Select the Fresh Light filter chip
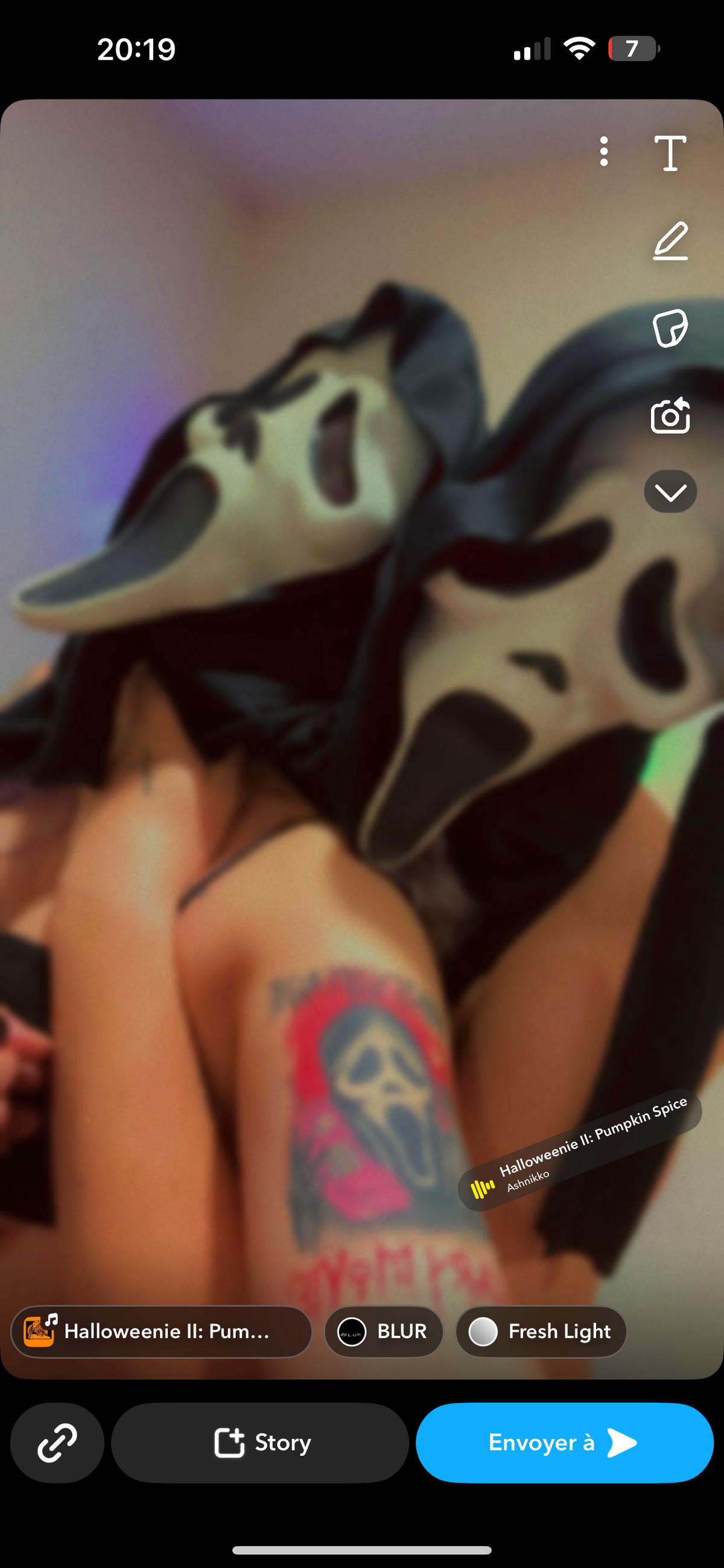724x1568 pixels. coord(541,1332)
